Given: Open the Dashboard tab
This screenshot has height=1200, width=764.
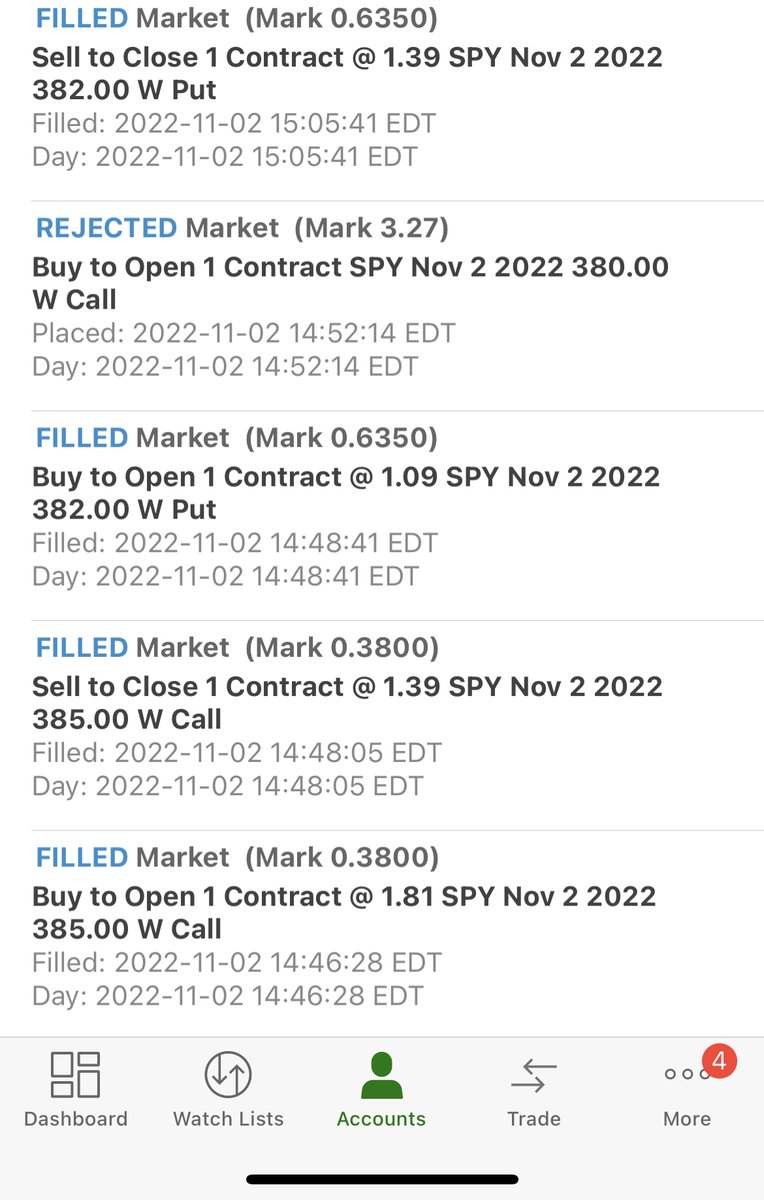Looking at the screenshot, I should click(x=76, y=1090).
